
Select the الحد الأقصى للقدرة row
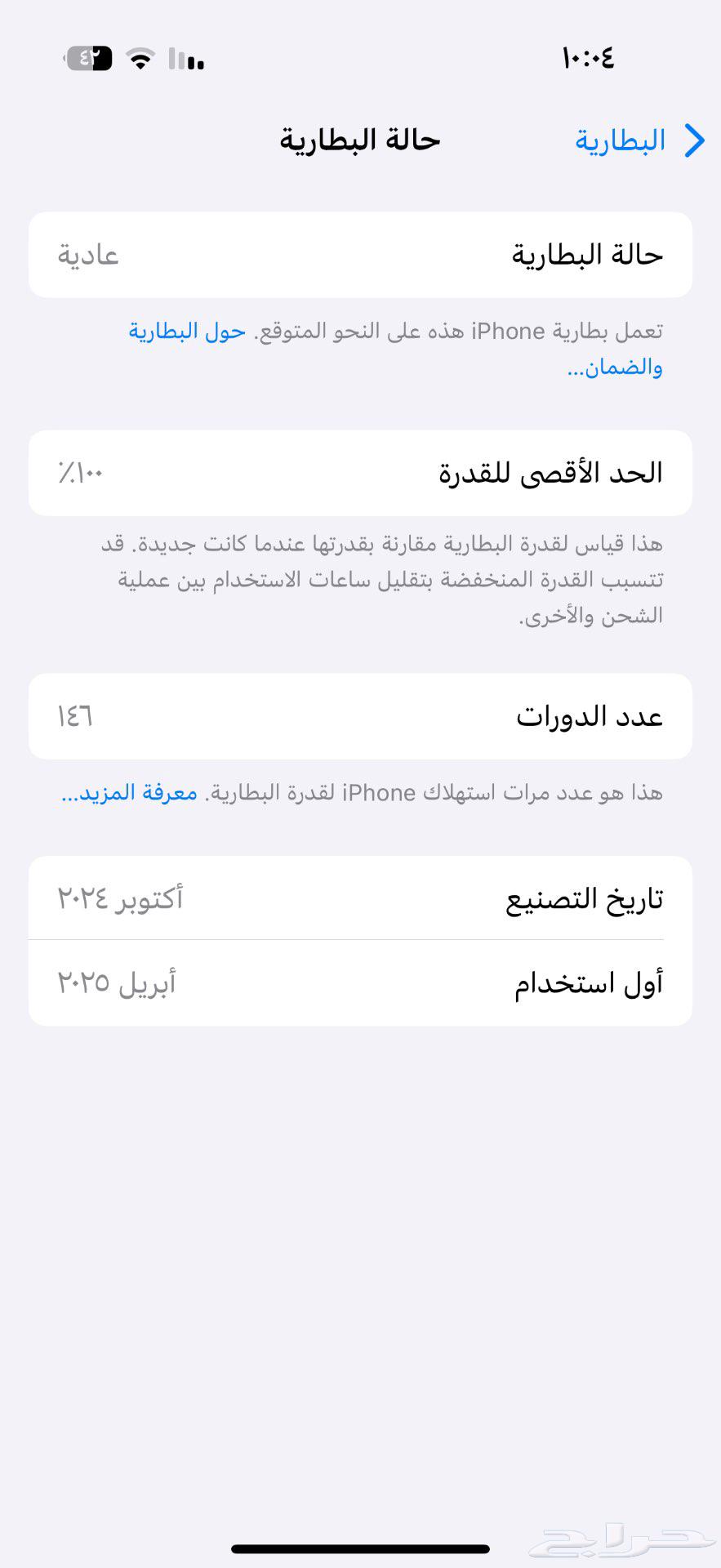point(360,472)
